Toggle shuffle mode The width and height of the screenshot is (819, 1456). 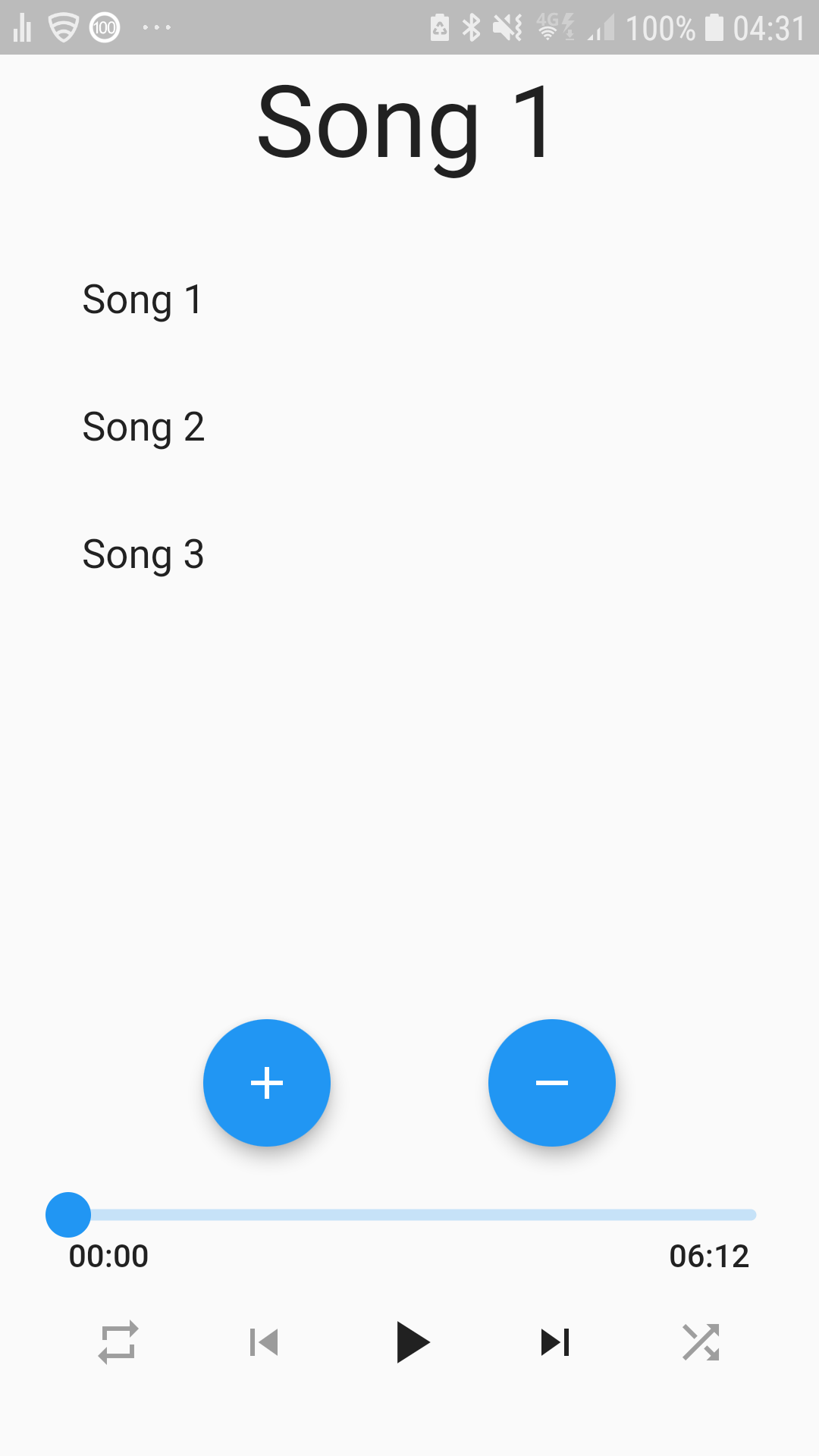tap(701, 1342)
